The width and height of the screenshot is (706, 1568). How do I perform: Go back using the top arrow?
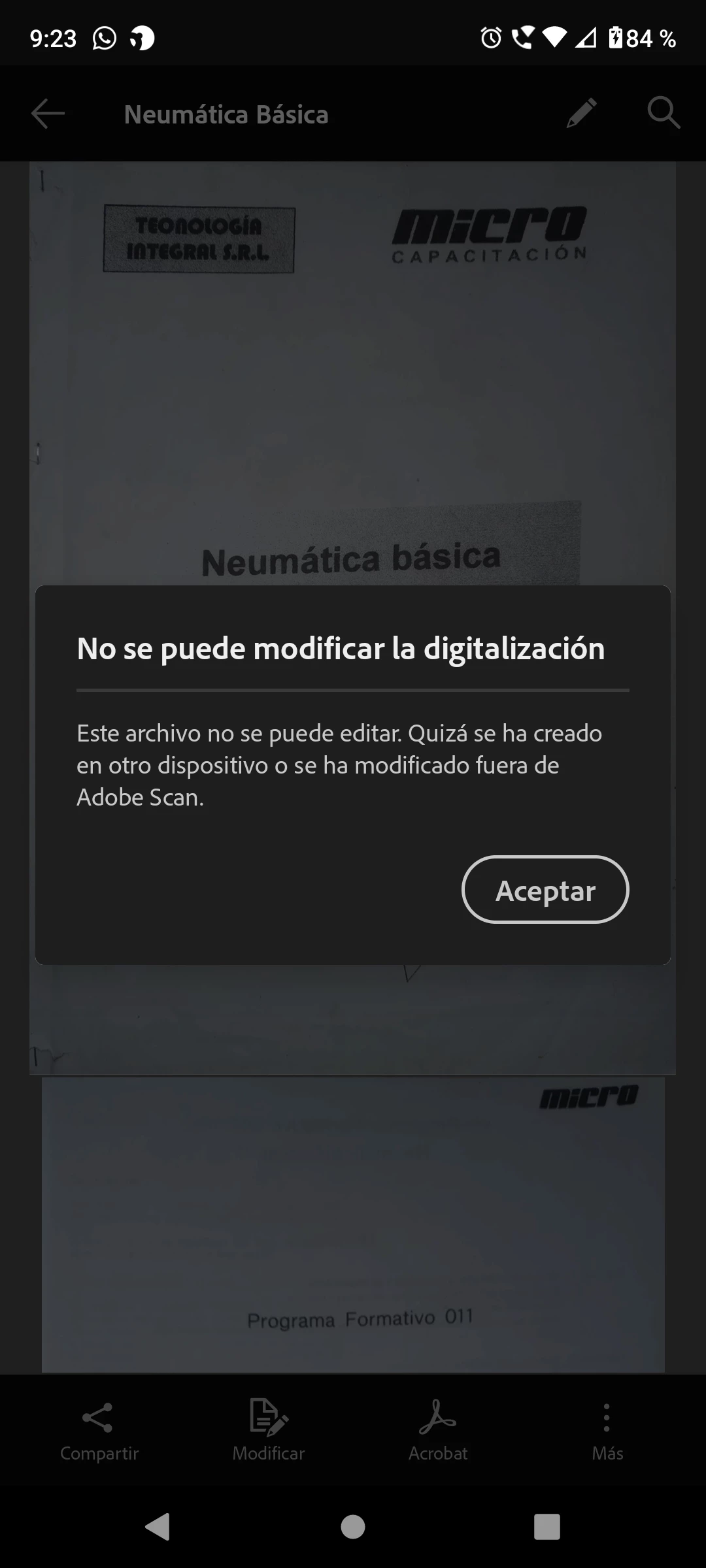point(48,114)
